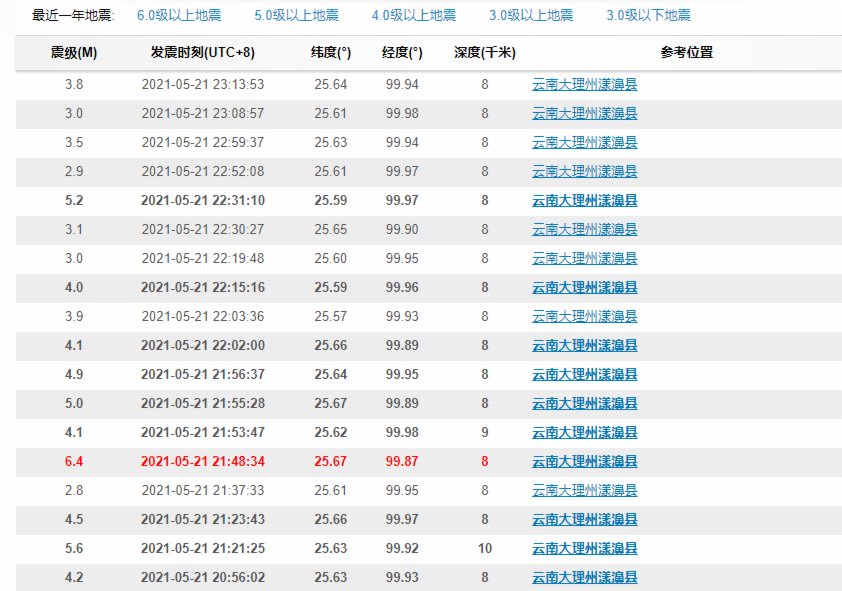Open location link for the 23:13:53 quake
842x591 pixels.
(x=585, y=85)
